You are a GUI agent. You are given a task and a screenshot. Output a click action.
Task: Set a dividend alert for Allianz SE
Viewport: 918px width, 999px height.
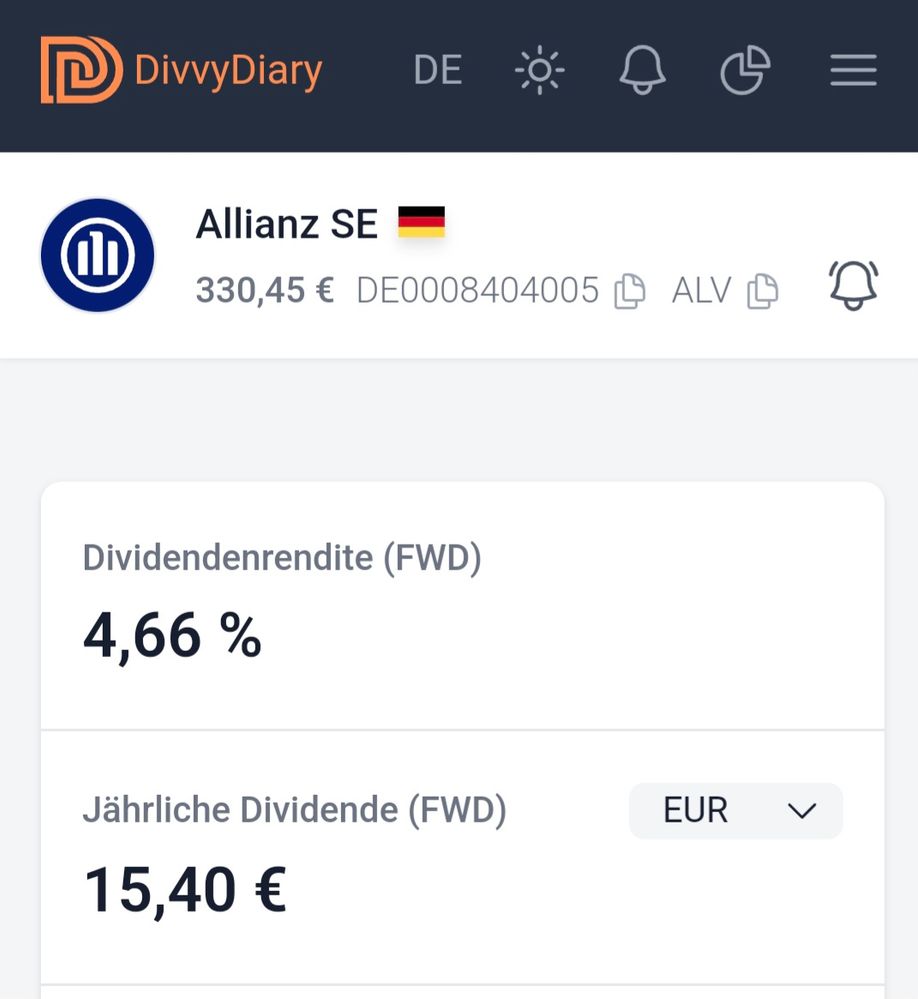point(853,286)
